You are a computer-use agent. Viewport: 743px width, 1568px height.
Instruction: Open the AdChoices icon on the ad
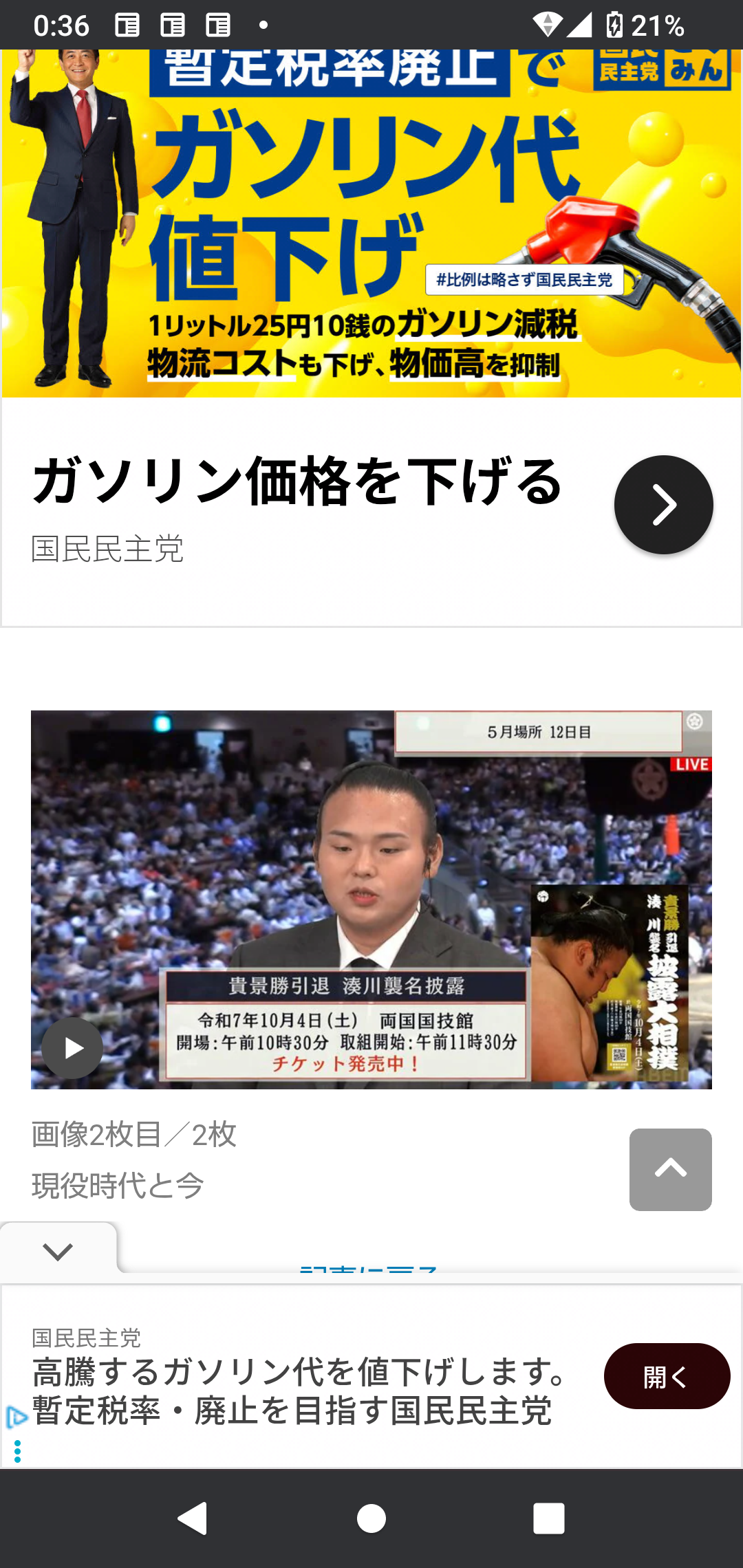[16, 1417]
